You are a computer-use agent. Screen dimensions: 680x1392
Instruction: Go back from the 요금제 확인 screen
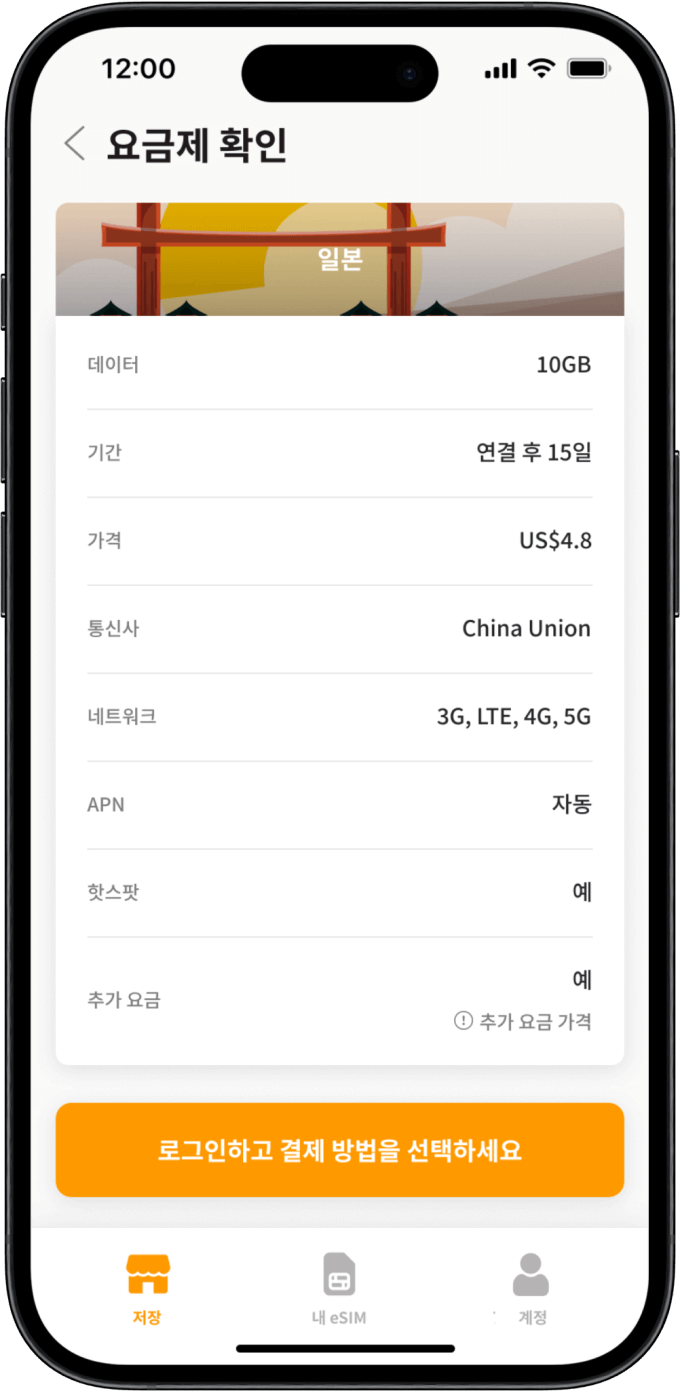pos(75,144)
